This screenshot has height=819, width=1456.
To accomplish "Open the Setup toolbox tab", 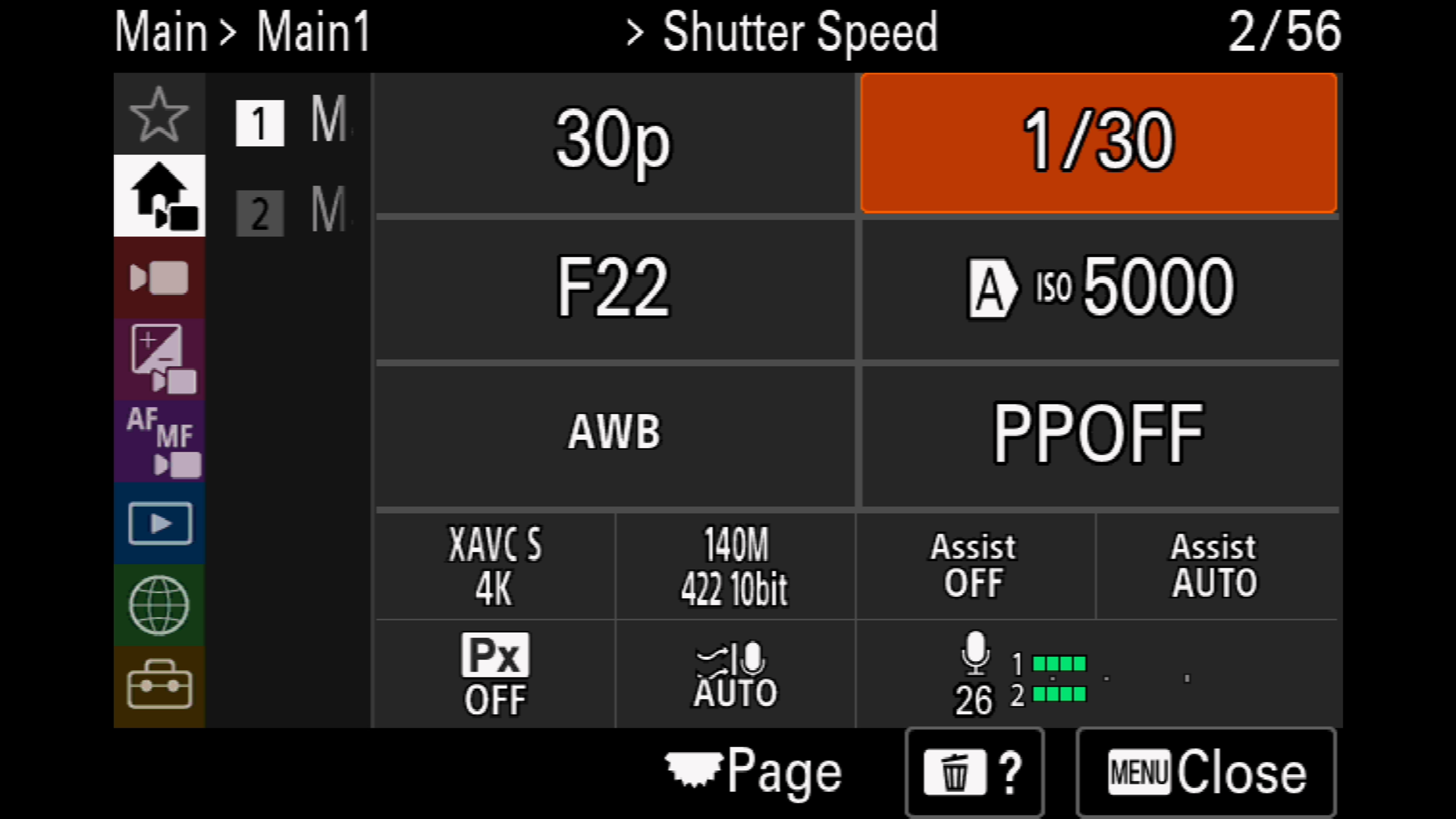I will [159, 686].
